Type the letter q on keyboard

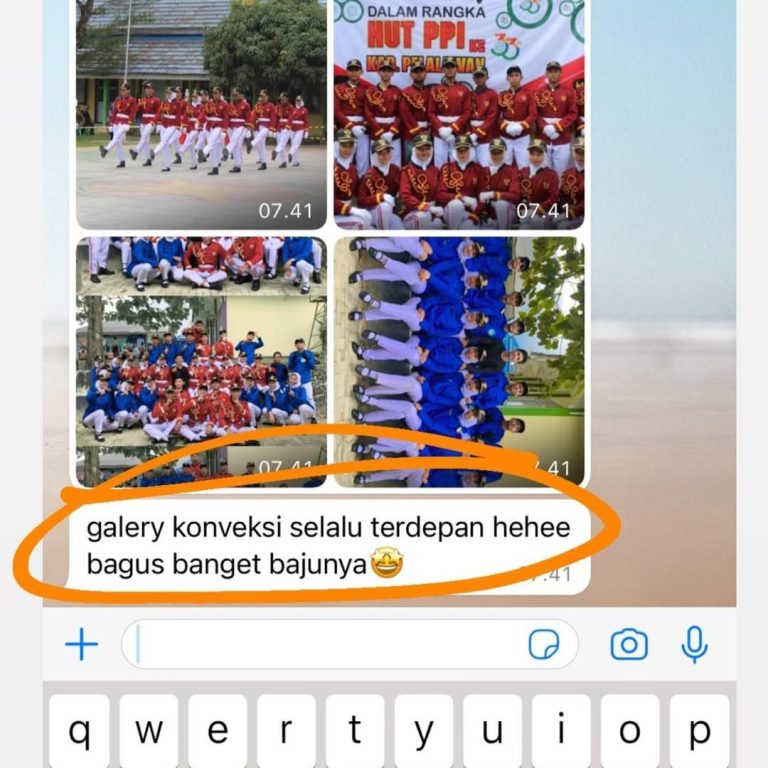[81, 732]
